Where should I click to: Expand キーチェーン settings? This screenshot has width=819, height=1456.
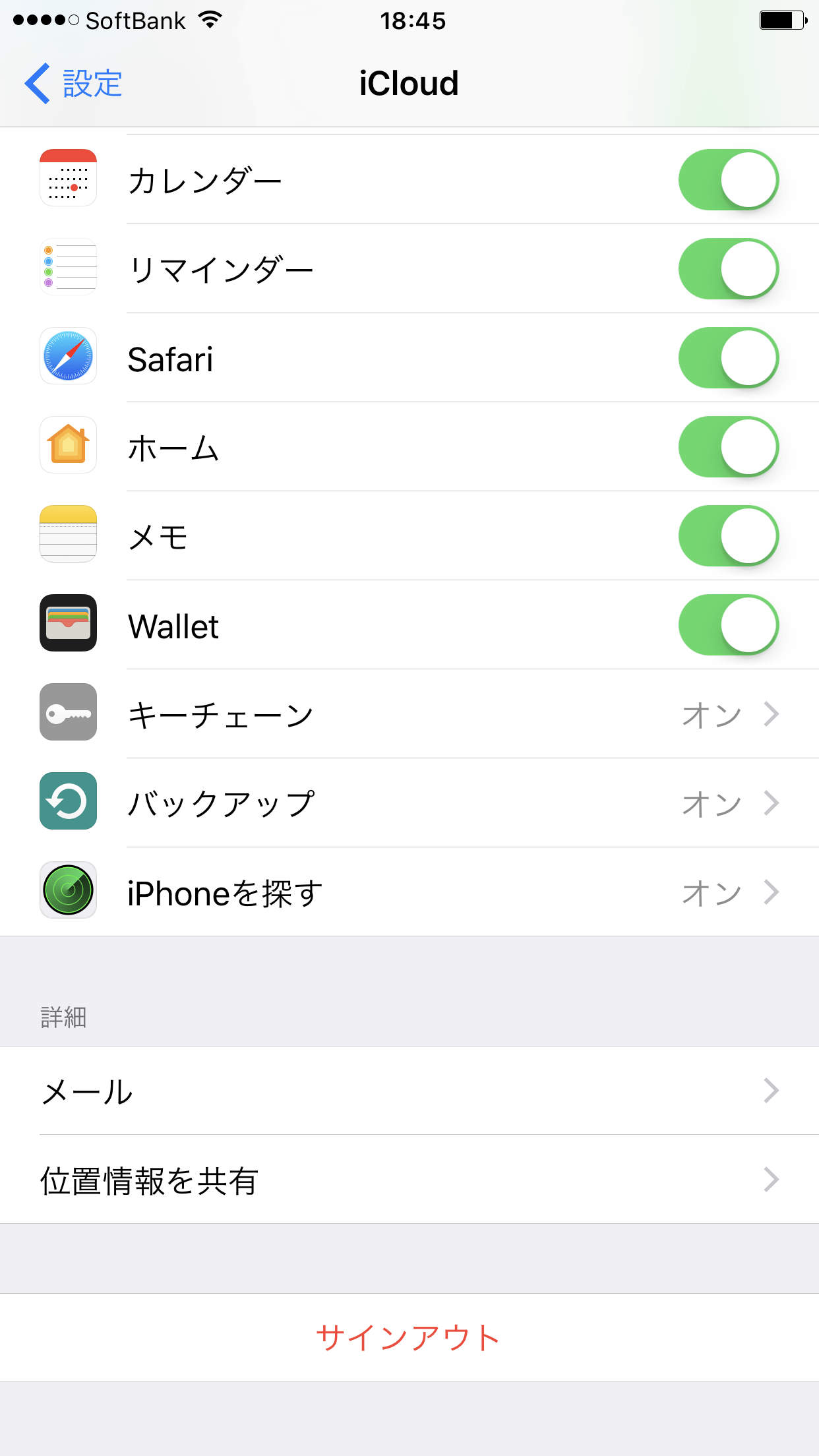pos(771,713)
